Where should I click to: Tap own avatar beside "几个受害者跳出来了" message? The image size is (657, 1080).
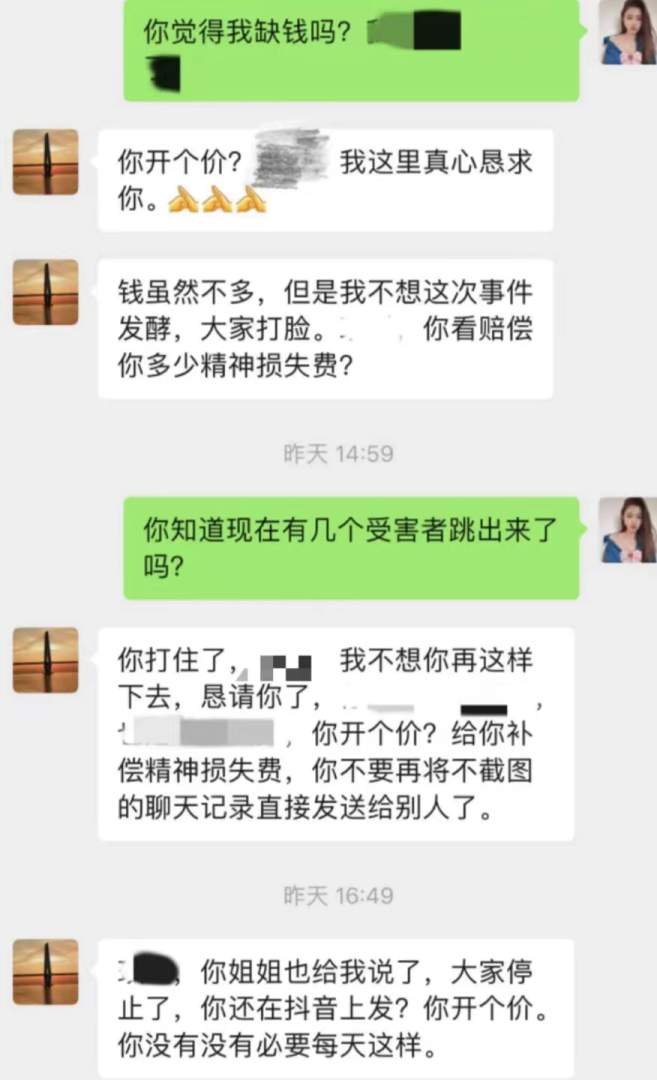627,530
